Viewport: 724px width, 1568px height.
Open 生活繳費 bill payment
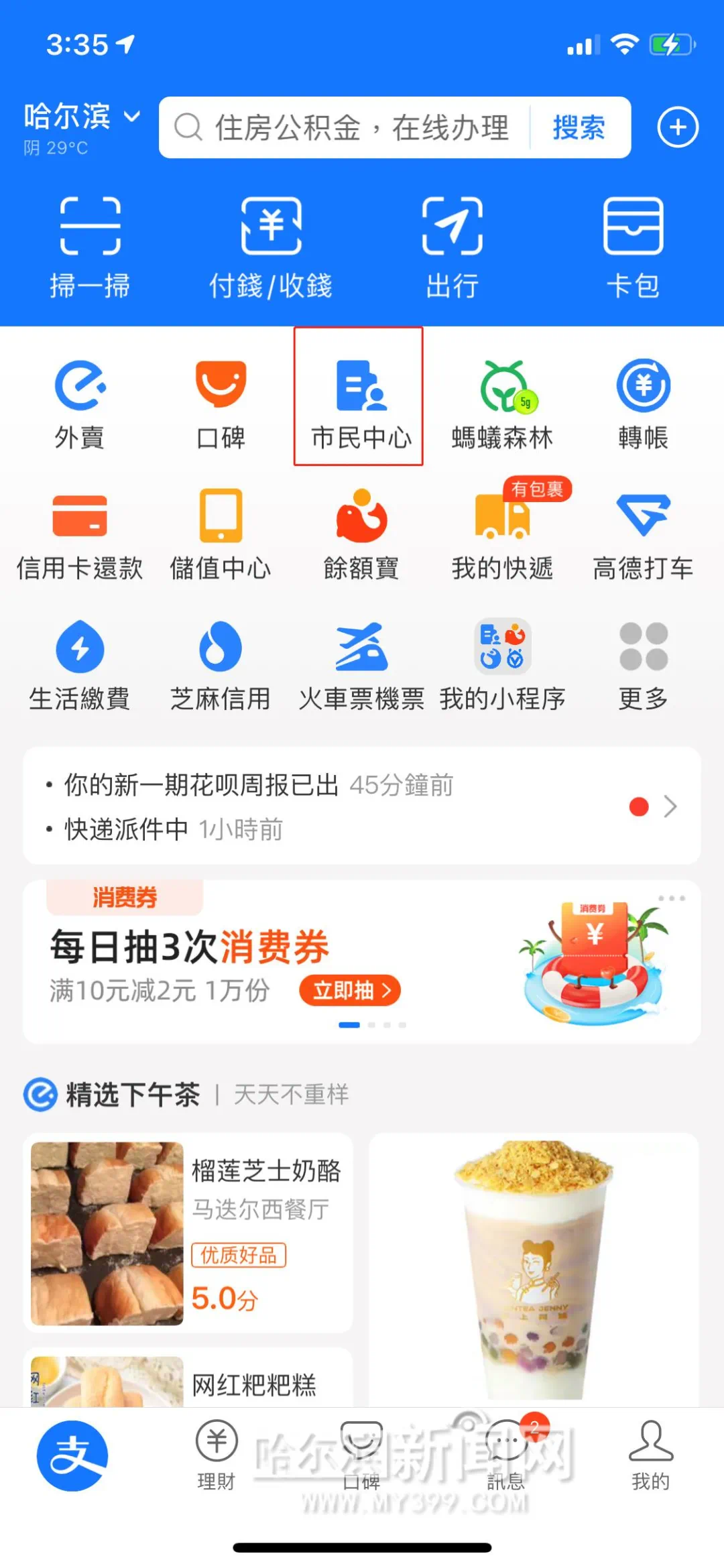(80, 664)
